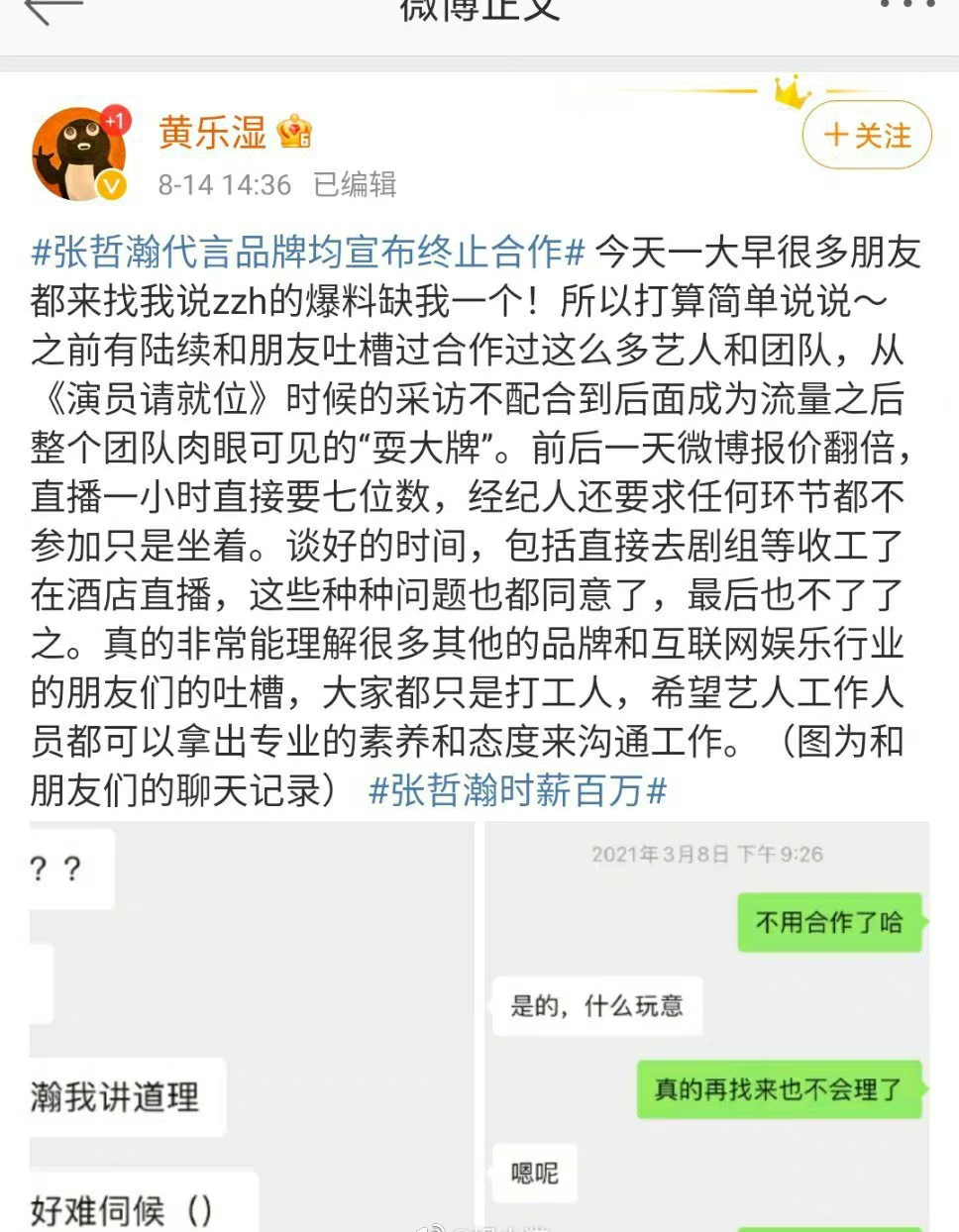
Task: Tap the green bubble reading 不用合作了哈
Action: (830, 922)
